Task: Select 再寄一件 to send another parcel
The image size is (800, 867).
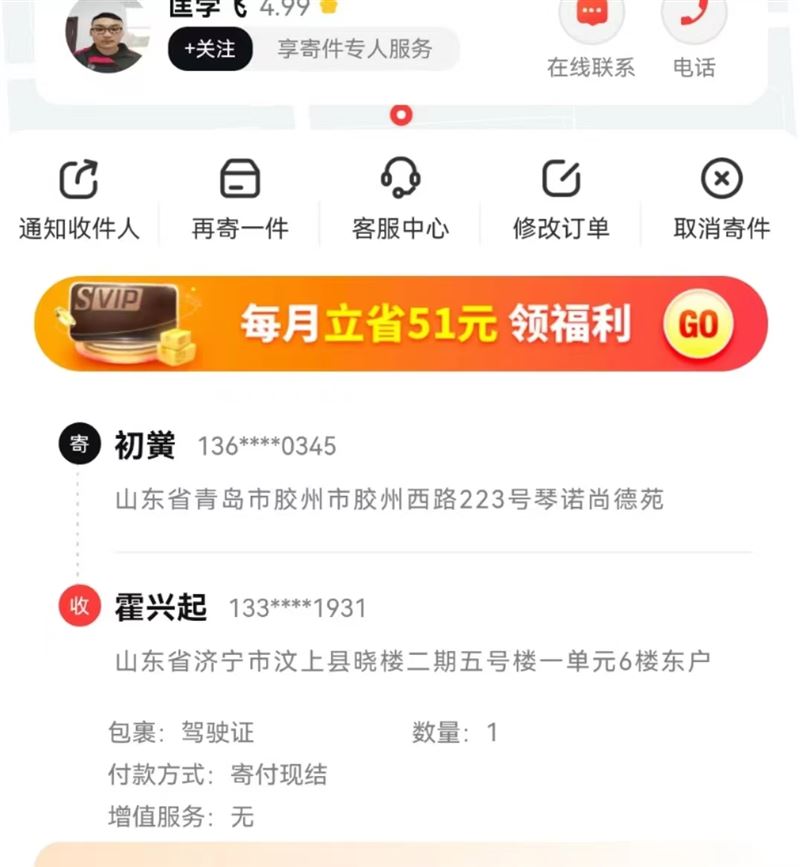Action: coord(240,200)
